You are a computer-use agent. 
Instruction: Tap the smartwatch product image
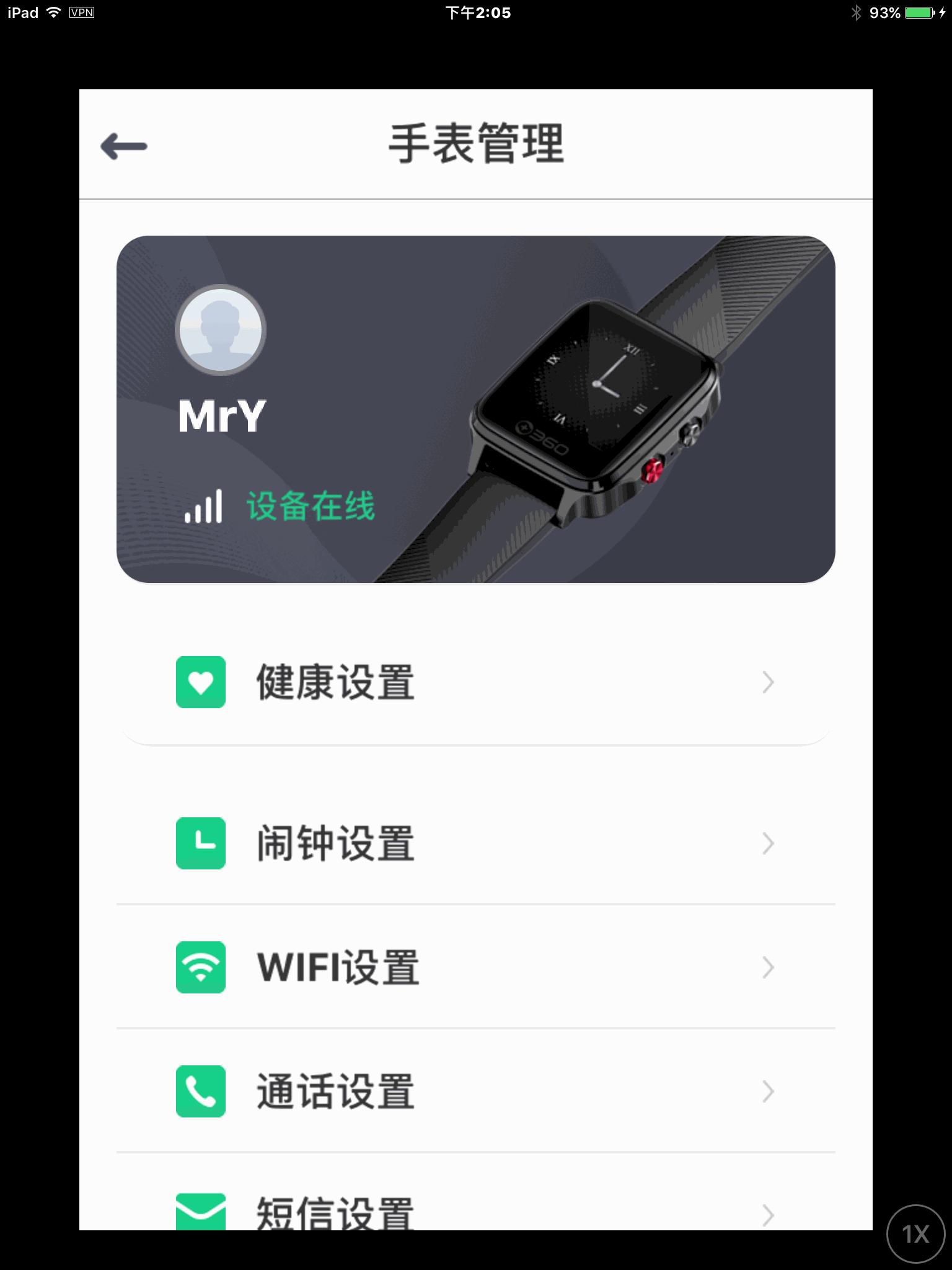point(595,403)
